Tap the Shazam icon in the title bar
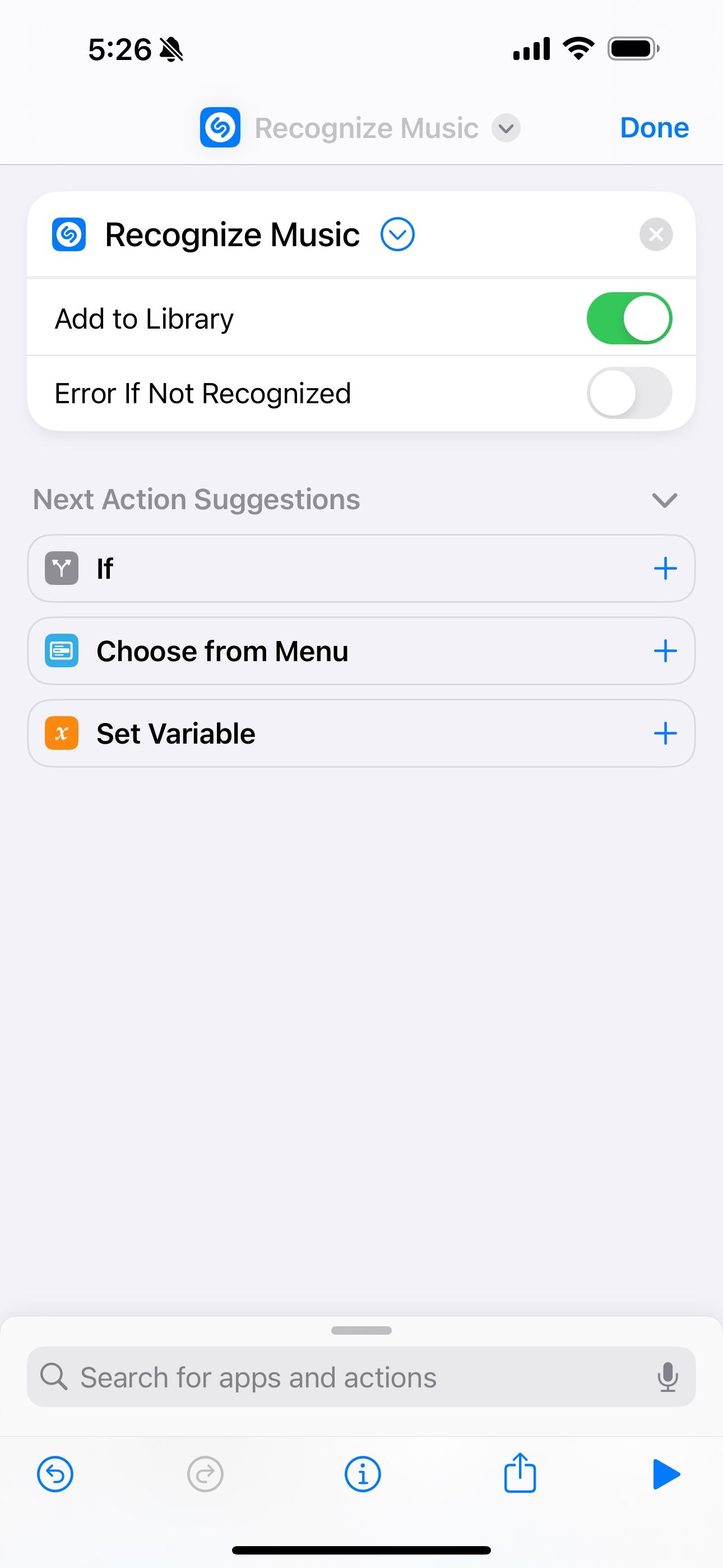Viewport: 723px width, 1568px height. pyautogui.click(x=219, y=128)
